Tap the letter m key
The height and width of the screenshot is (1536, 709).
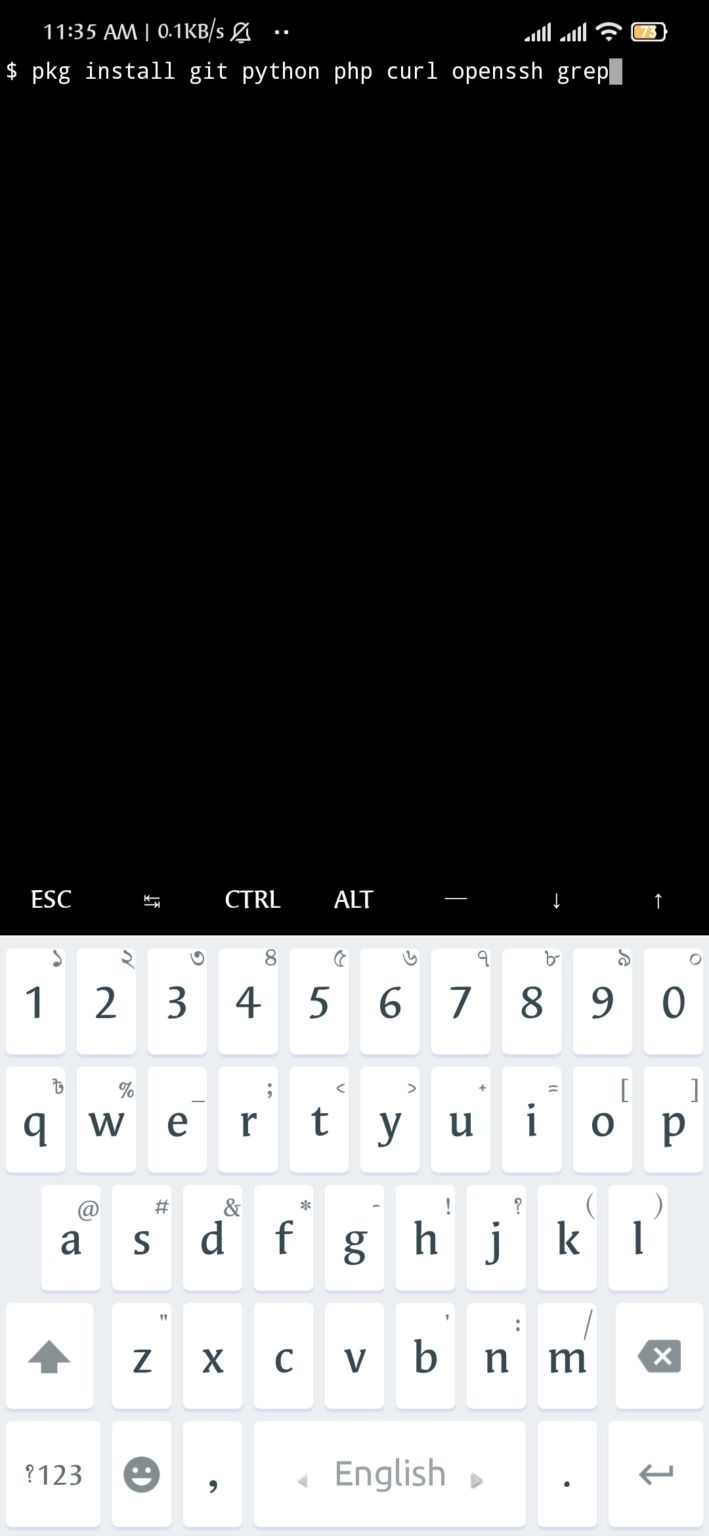567,1357
